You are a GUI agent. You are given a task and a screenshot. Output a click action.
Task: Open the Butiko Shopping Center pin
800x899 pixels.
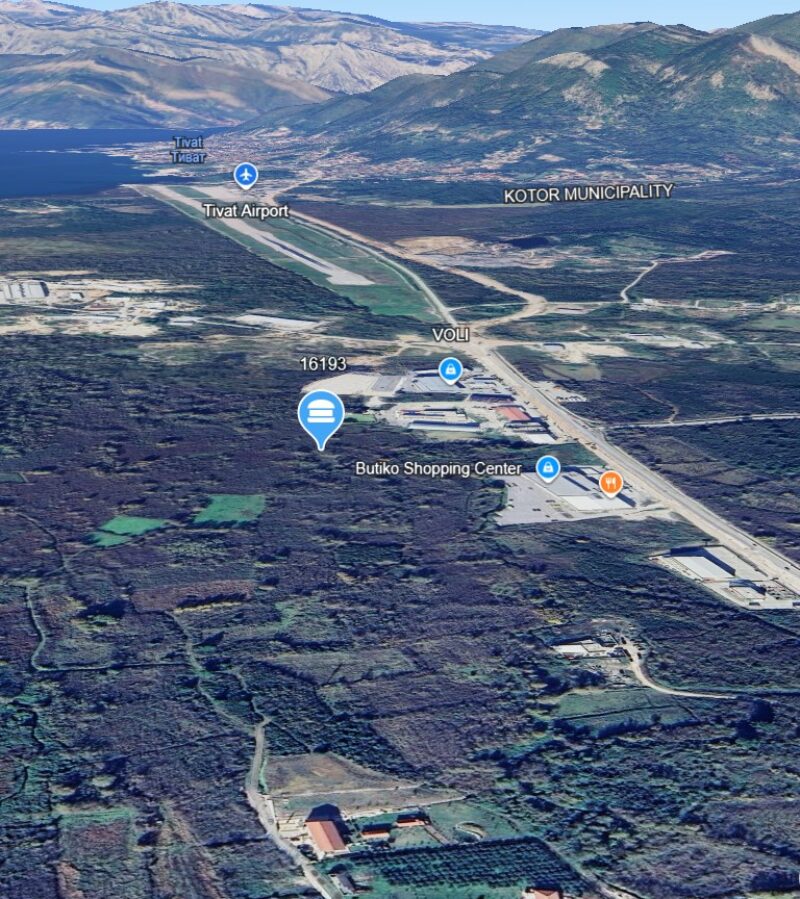[547, 467]
